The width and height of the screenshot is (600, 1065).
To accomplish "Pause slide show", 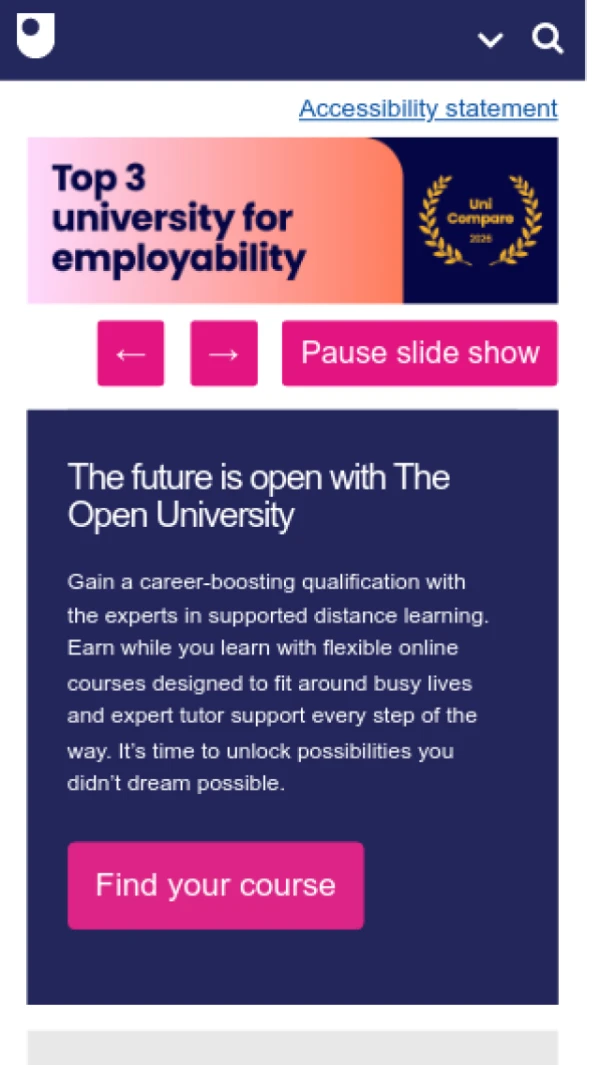I will point(419,353).
